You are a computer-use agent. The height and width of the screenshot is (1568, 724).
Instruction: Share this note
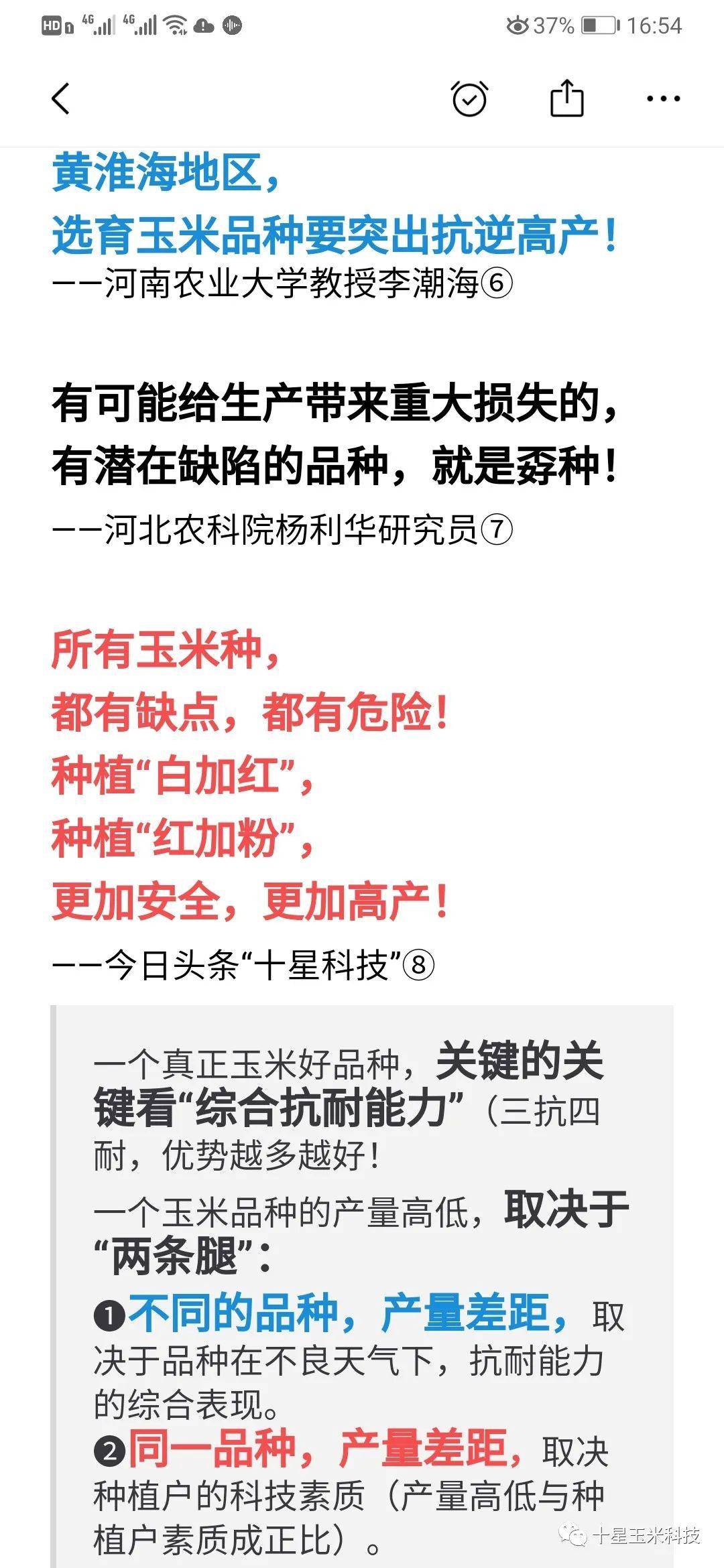pos(566,99)
